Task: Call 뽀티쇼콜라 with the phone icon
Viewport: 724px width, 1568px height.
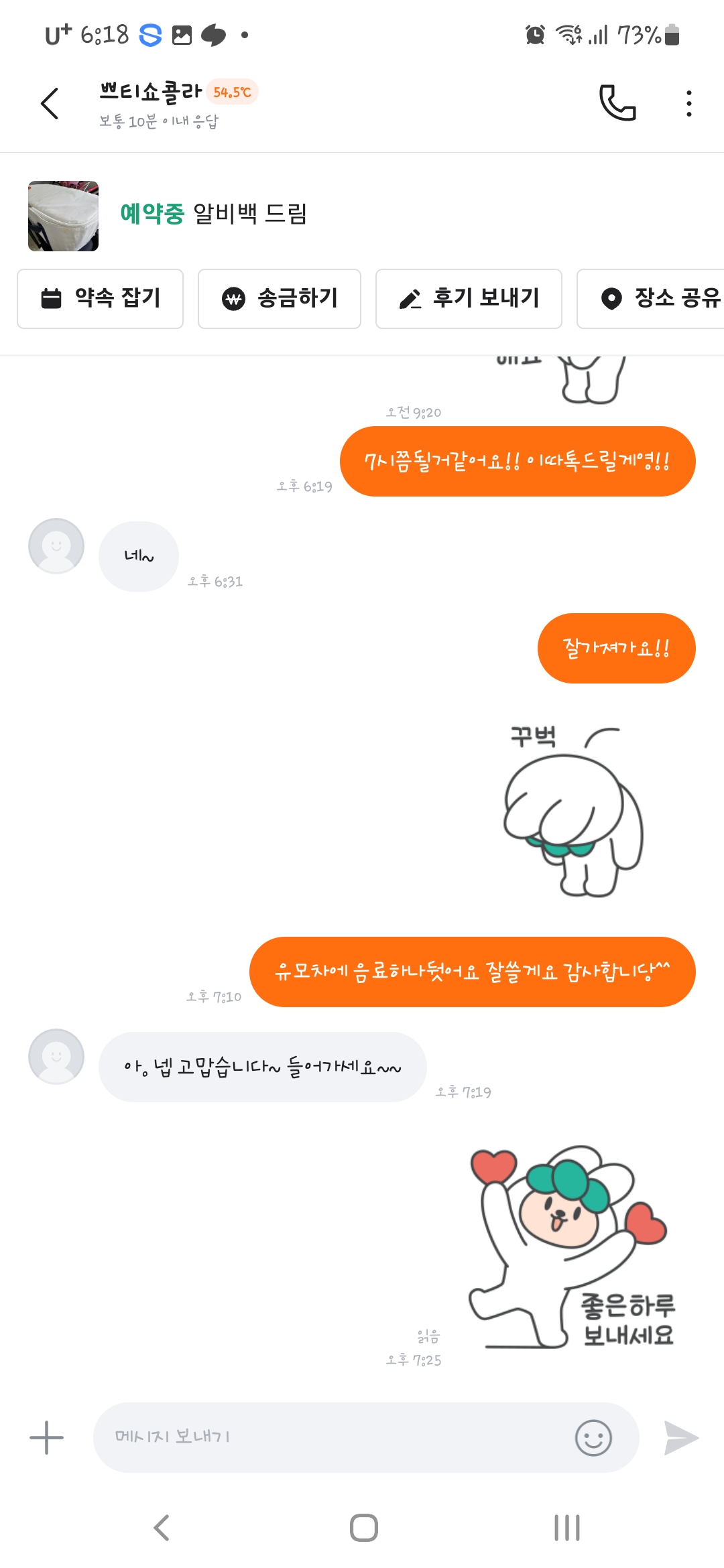Action: point(617,103)
